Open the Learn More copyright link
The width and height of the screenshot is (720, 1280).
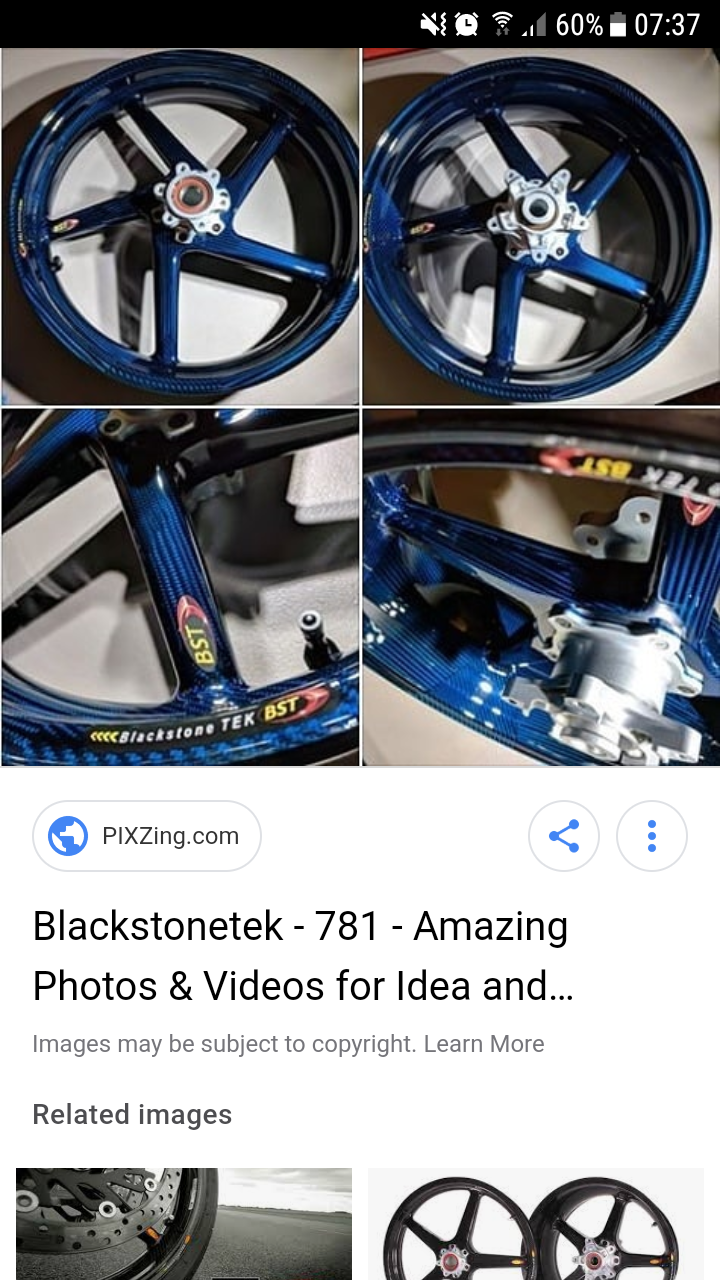484,1044
